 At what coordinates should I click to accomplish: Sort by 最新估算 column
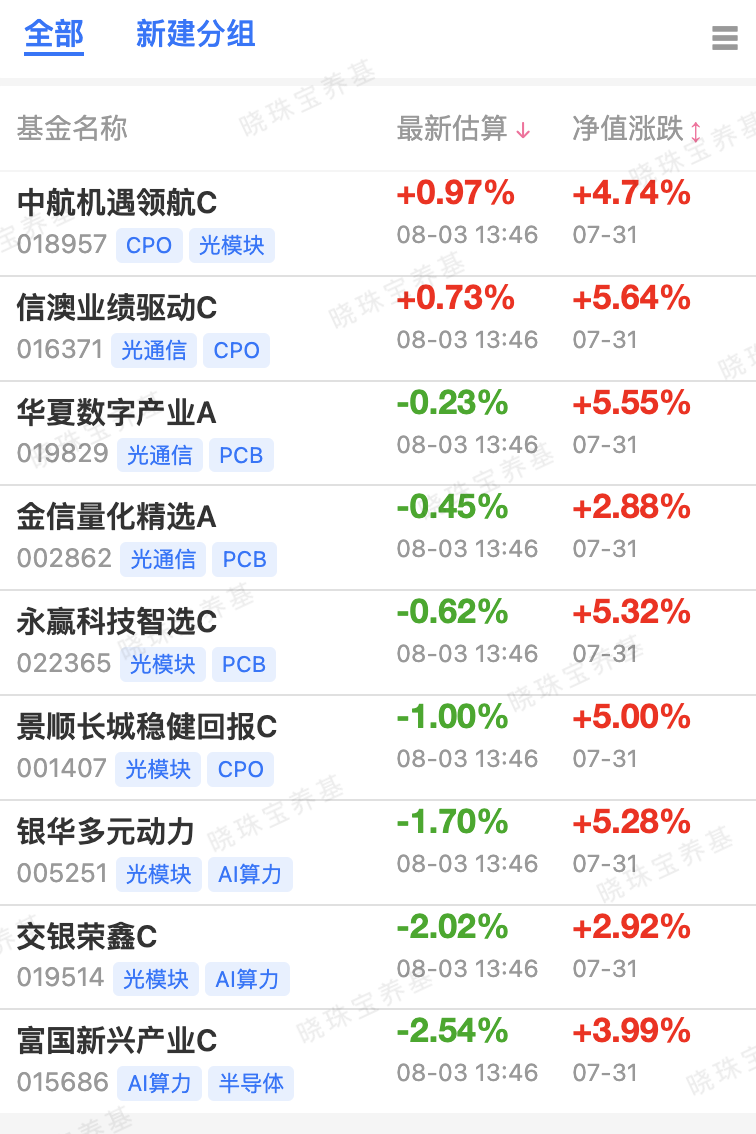coord(463,129)
